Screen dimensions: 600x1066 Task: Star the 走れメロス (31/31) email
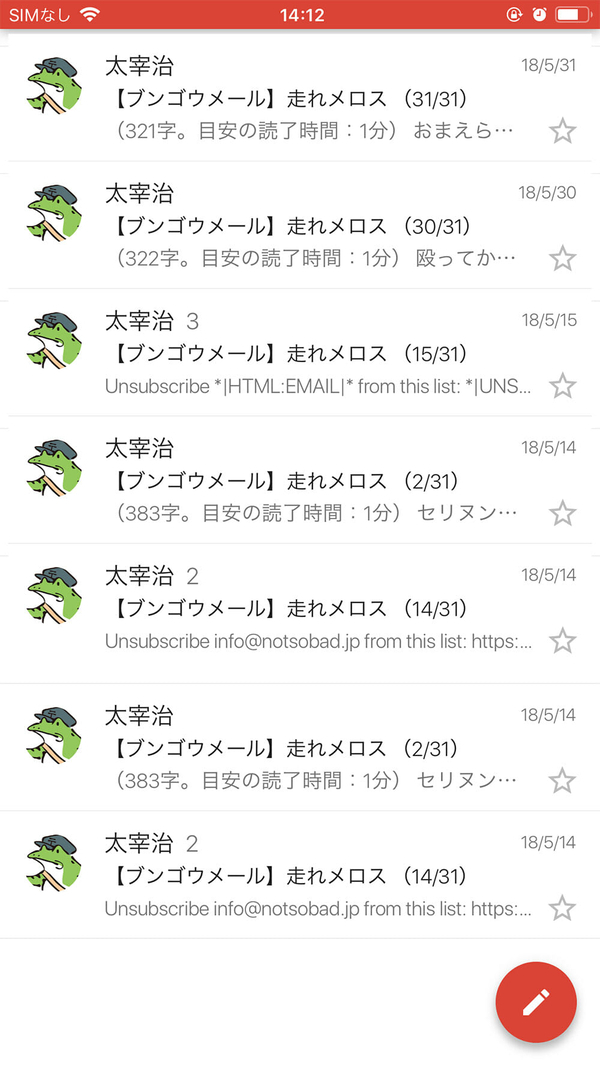click(563, 131)
